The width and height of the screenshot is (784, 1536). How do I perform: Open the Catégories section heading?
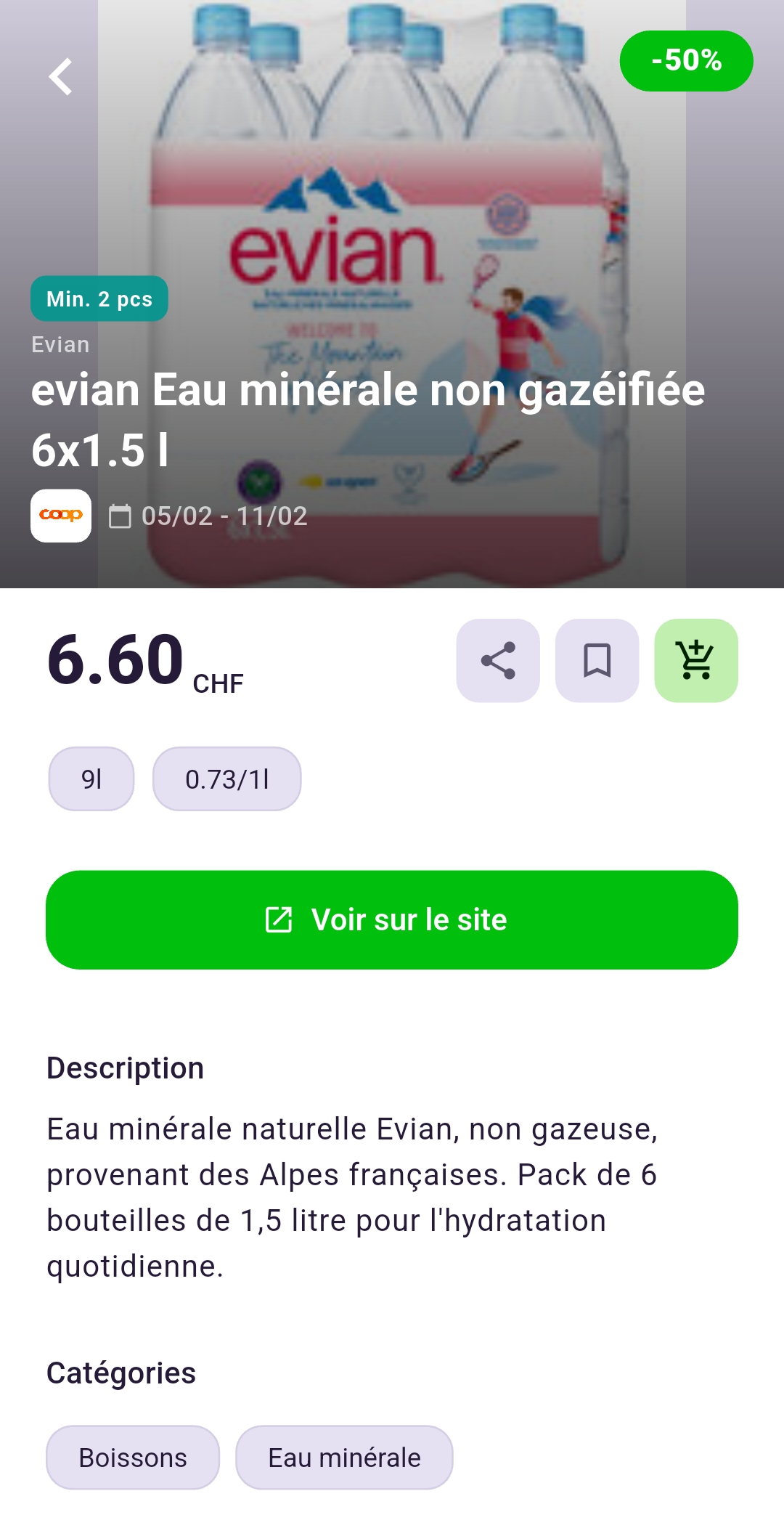pyautogui.click(x=121, y=1373)
